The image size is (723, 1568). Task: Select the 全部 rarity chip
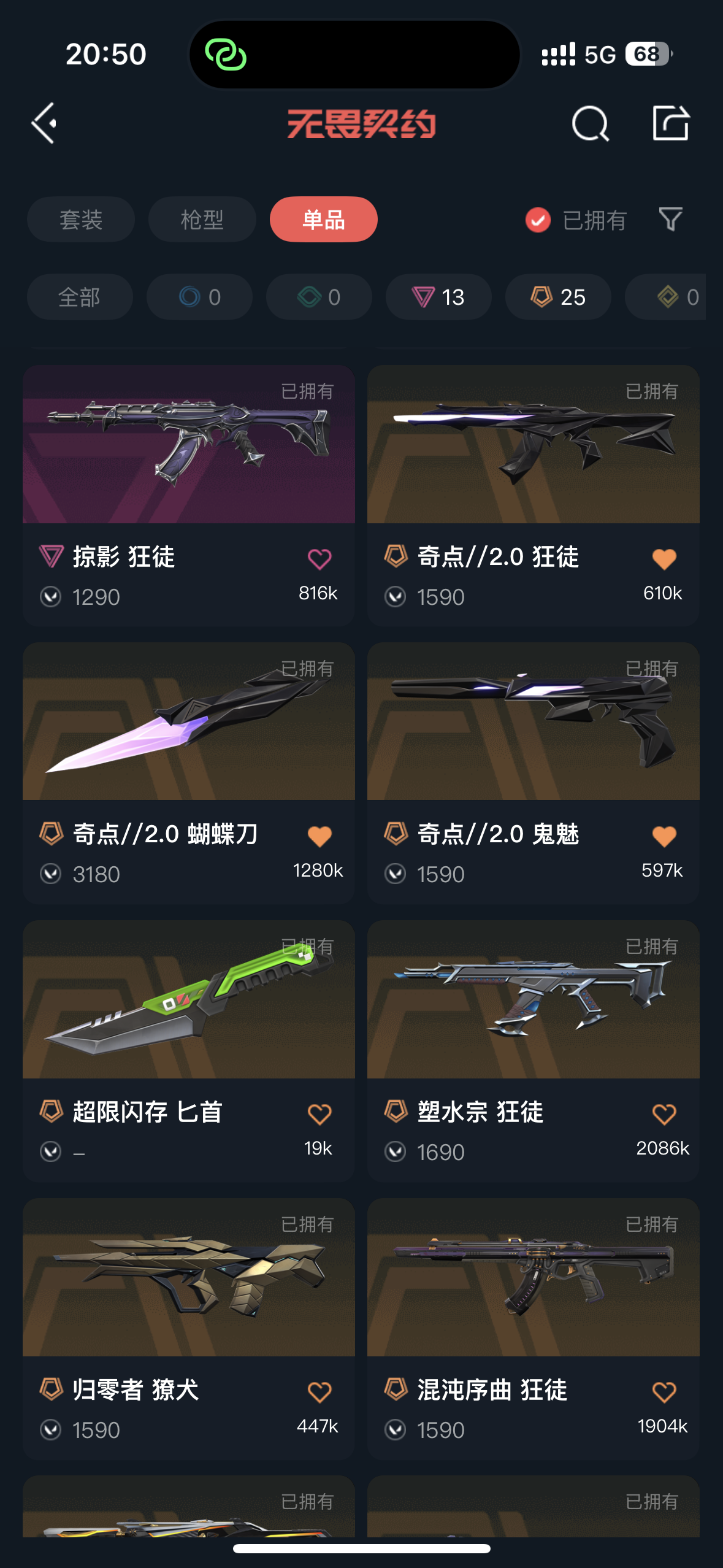80,297
